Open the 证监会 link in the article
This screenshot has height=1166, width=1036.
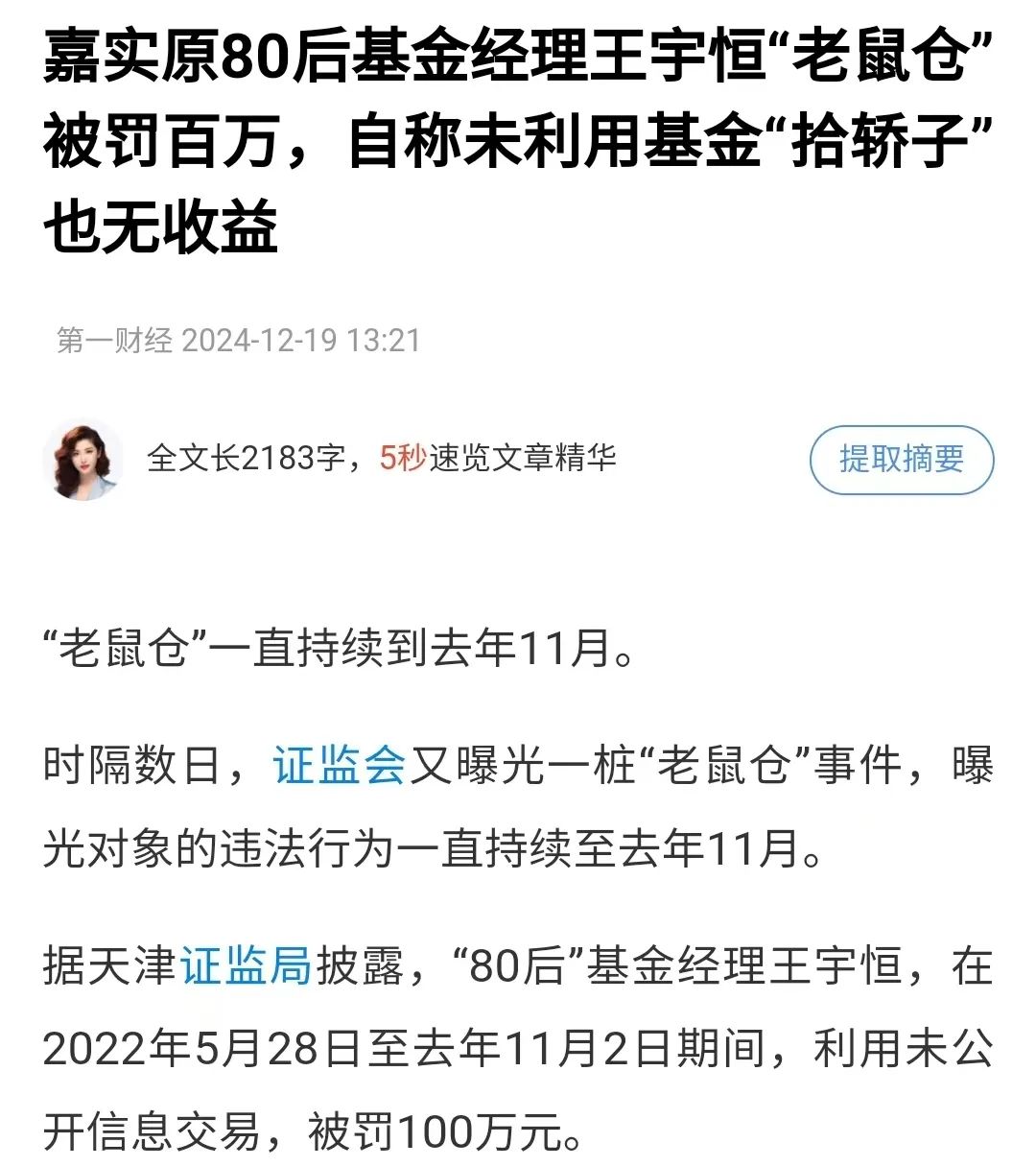(x=340, y=766)
